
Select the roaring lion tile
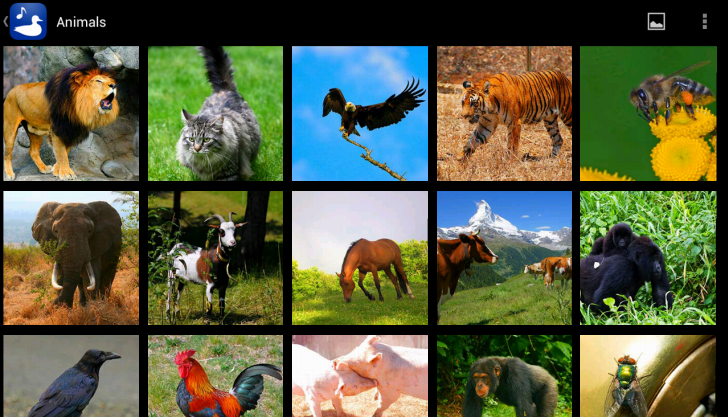(71, 113)
